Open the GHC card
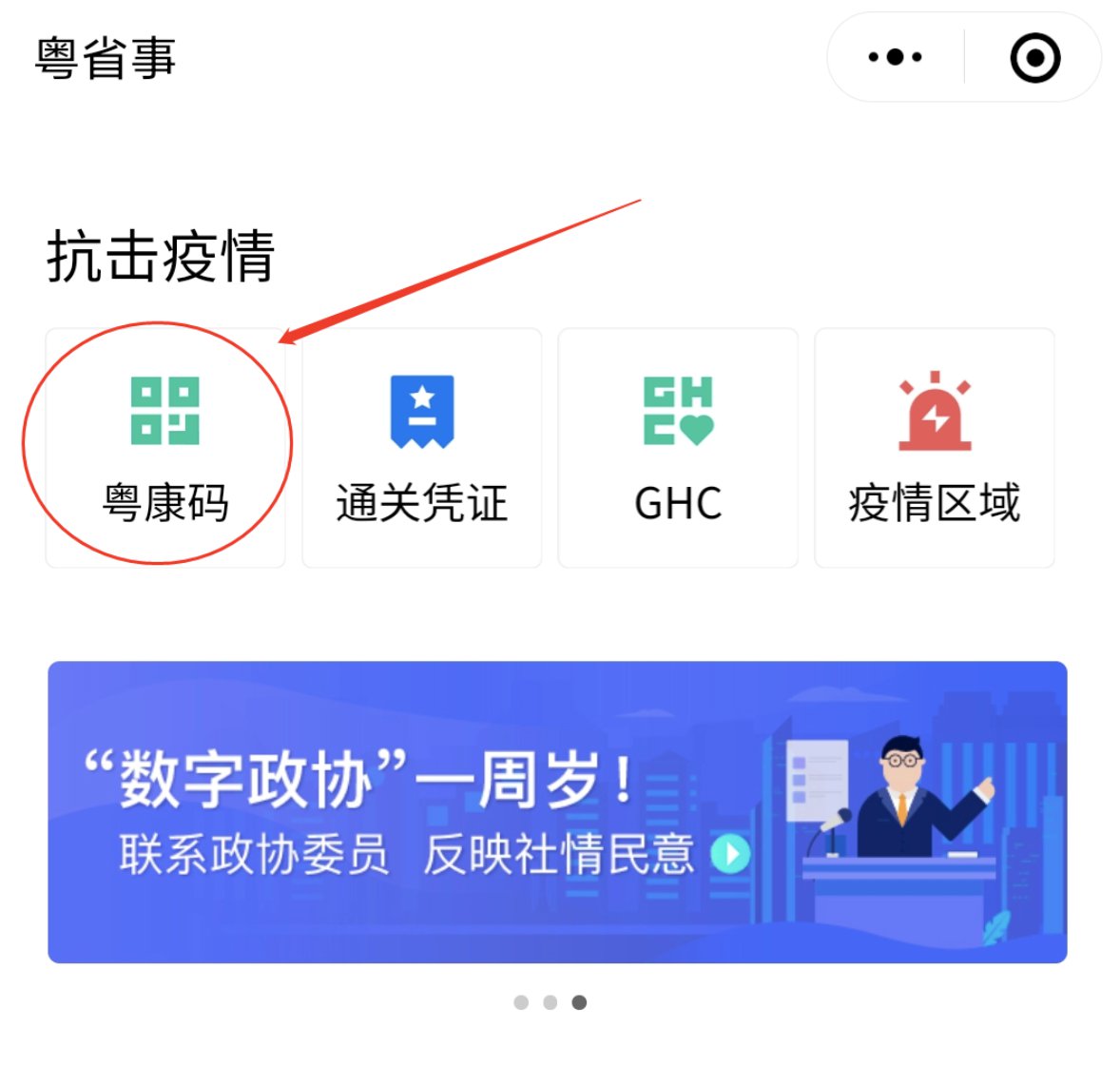1120x1067 pixels. (678, 448)
